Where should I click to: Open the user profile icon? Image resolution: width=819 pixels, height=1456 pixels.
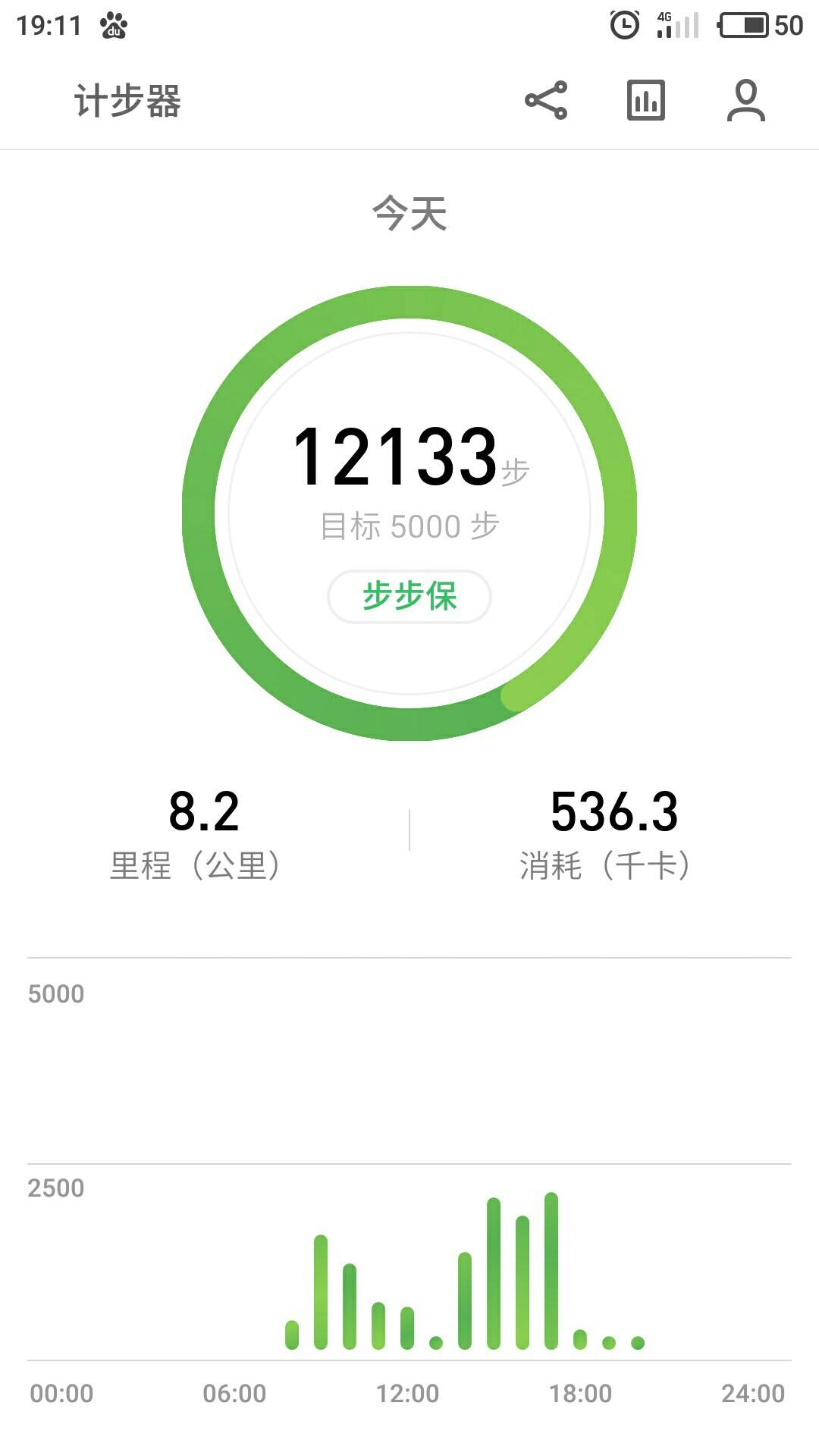point(746,100)
